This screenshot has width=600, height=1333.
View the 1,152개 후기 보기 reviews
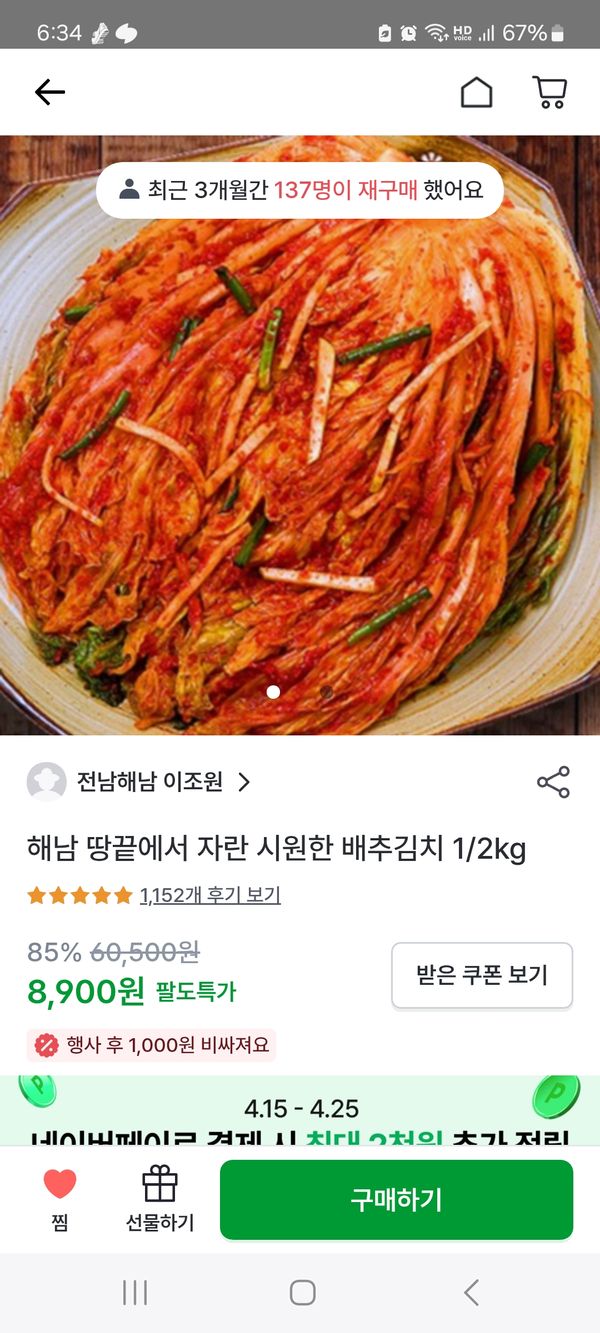(x=210, y=895)
